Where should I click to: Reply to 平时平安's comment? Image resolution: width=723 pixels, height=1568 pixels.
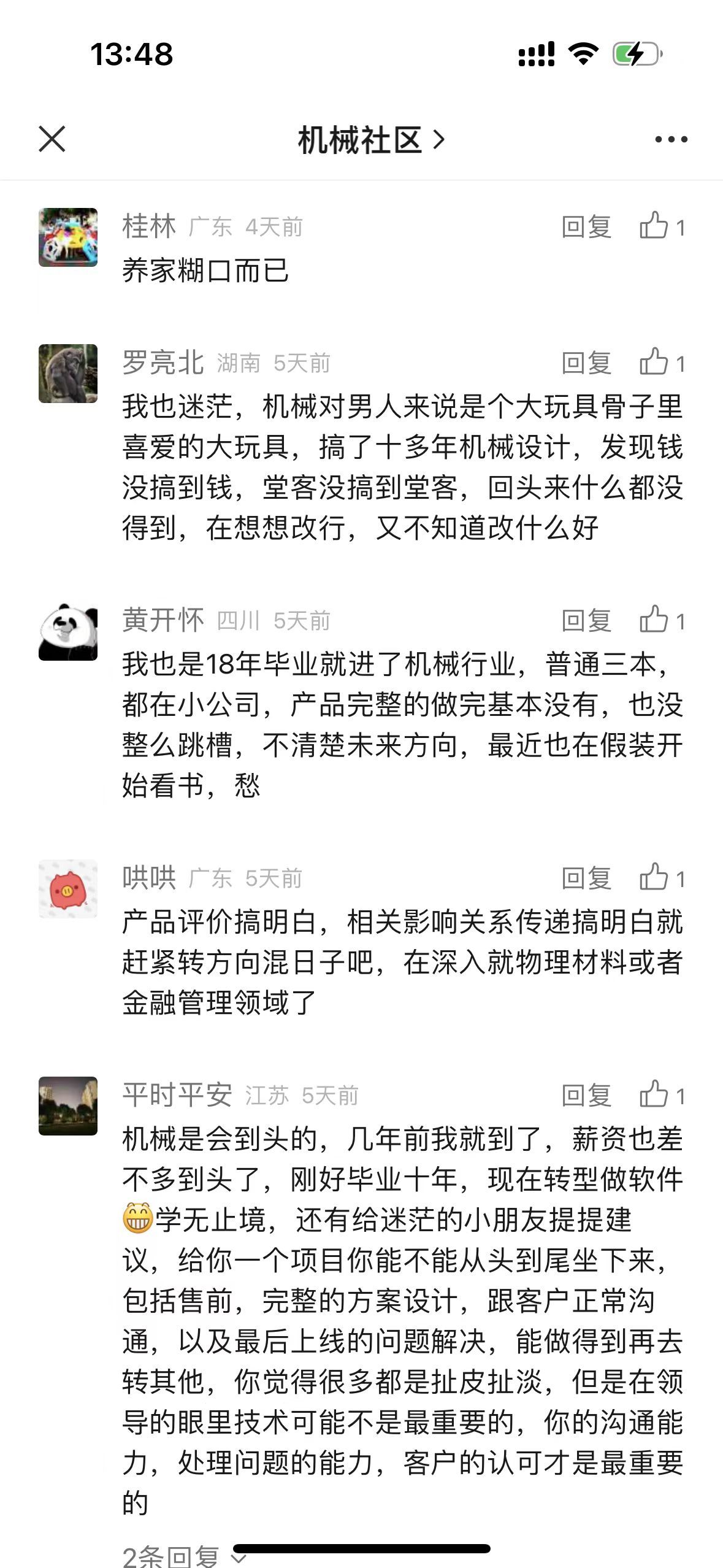click(x=586, y=1096)
